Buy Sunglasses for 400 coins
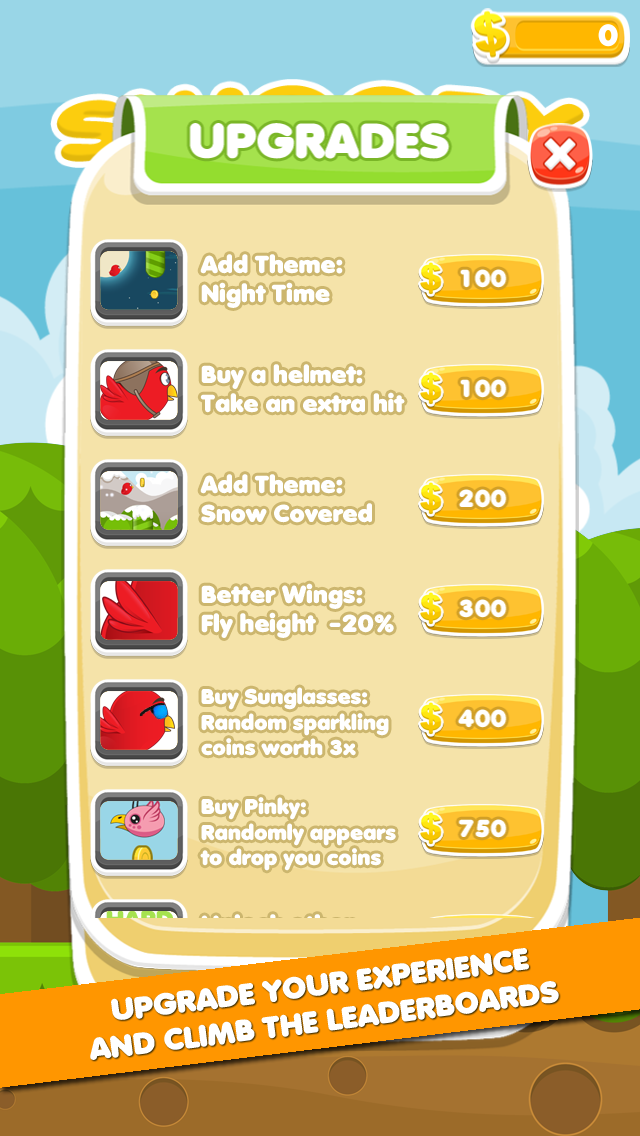Image resolution: width=640 pixels, height=1136 pixels. (x=481, y=720)
